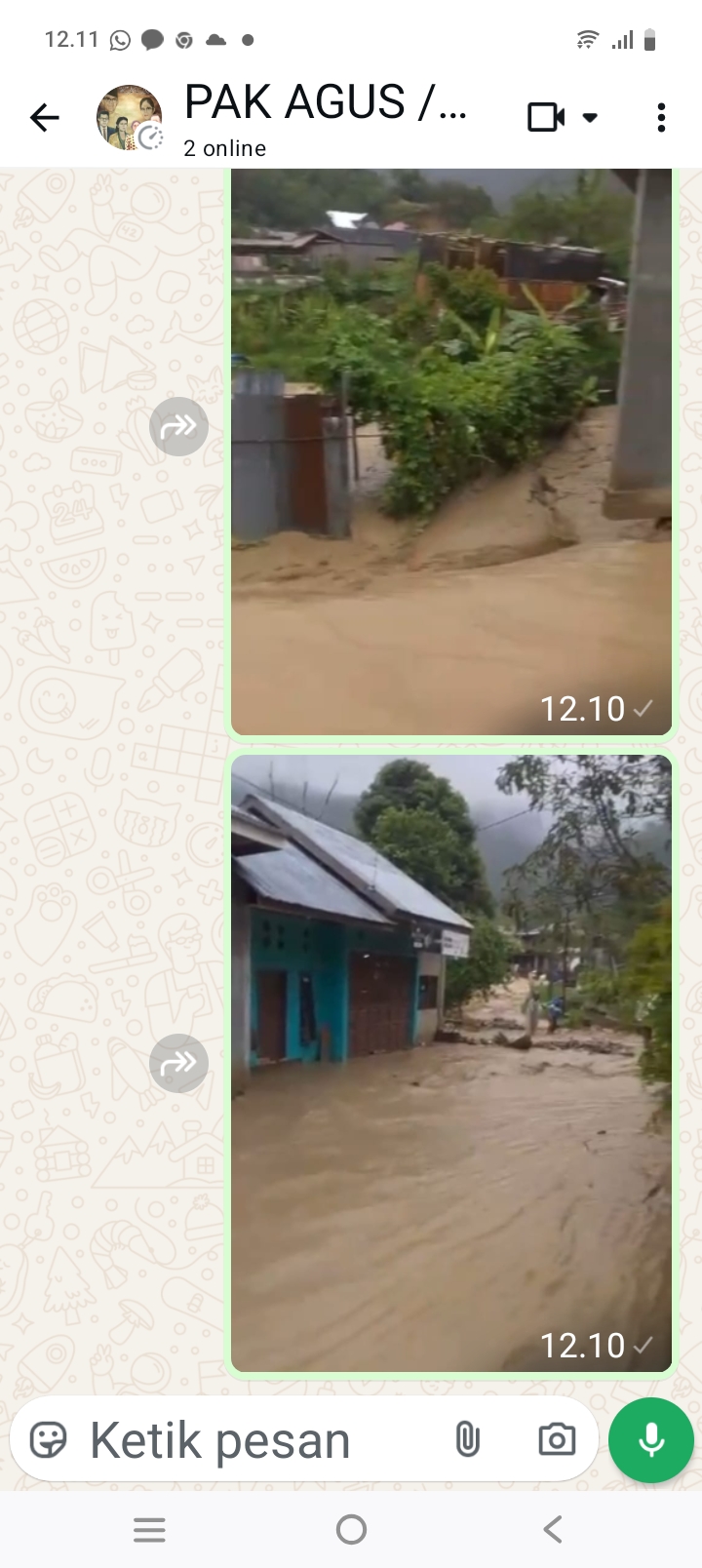Forward the landslide image near the pillar
The height and width of the screenshot is (1568, 702).
point(178,427)
